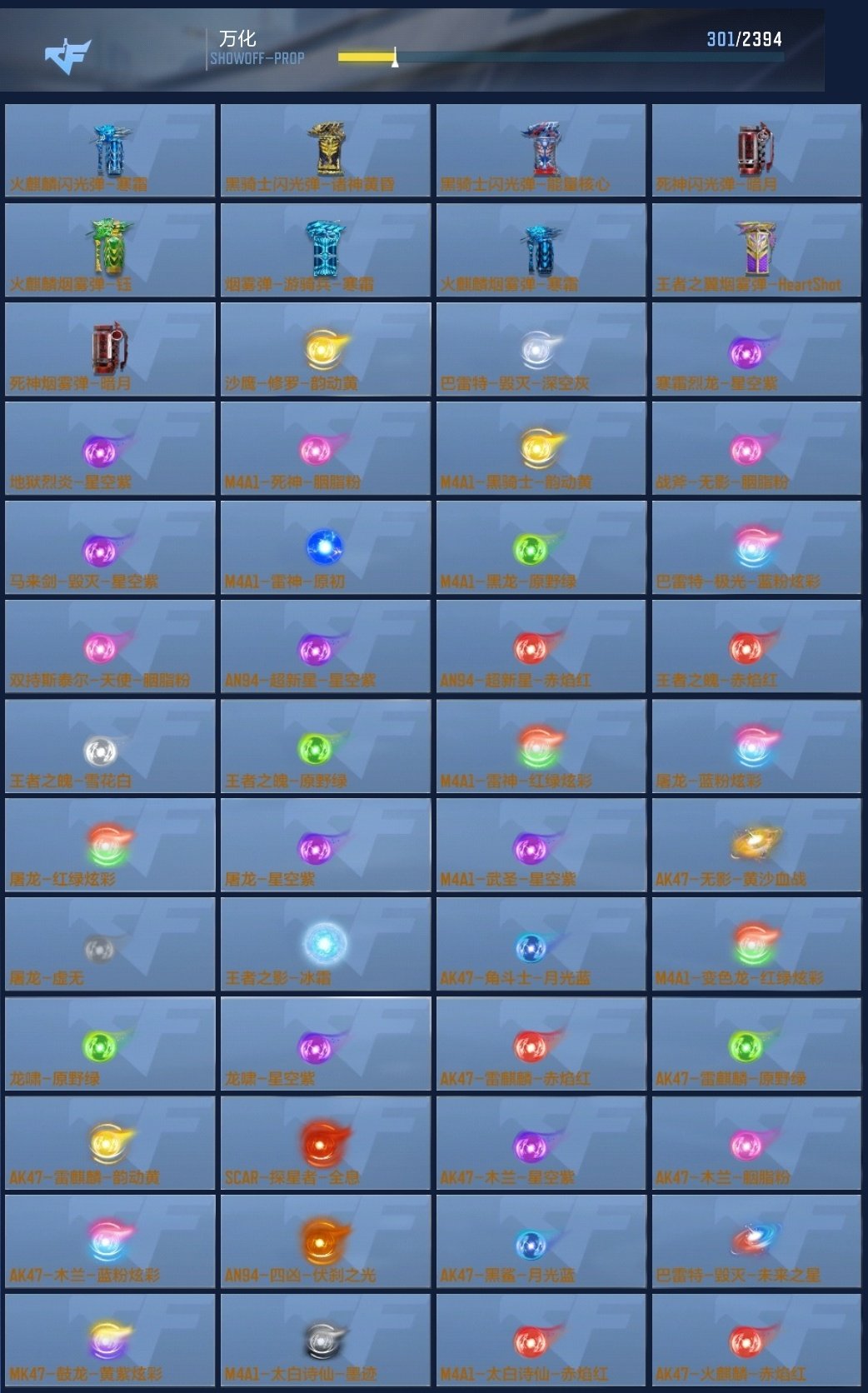Open the 王者之影-冰霜 effect tile
The width and height of the screenshot is (868, 1393).
[x=325, y=944]
